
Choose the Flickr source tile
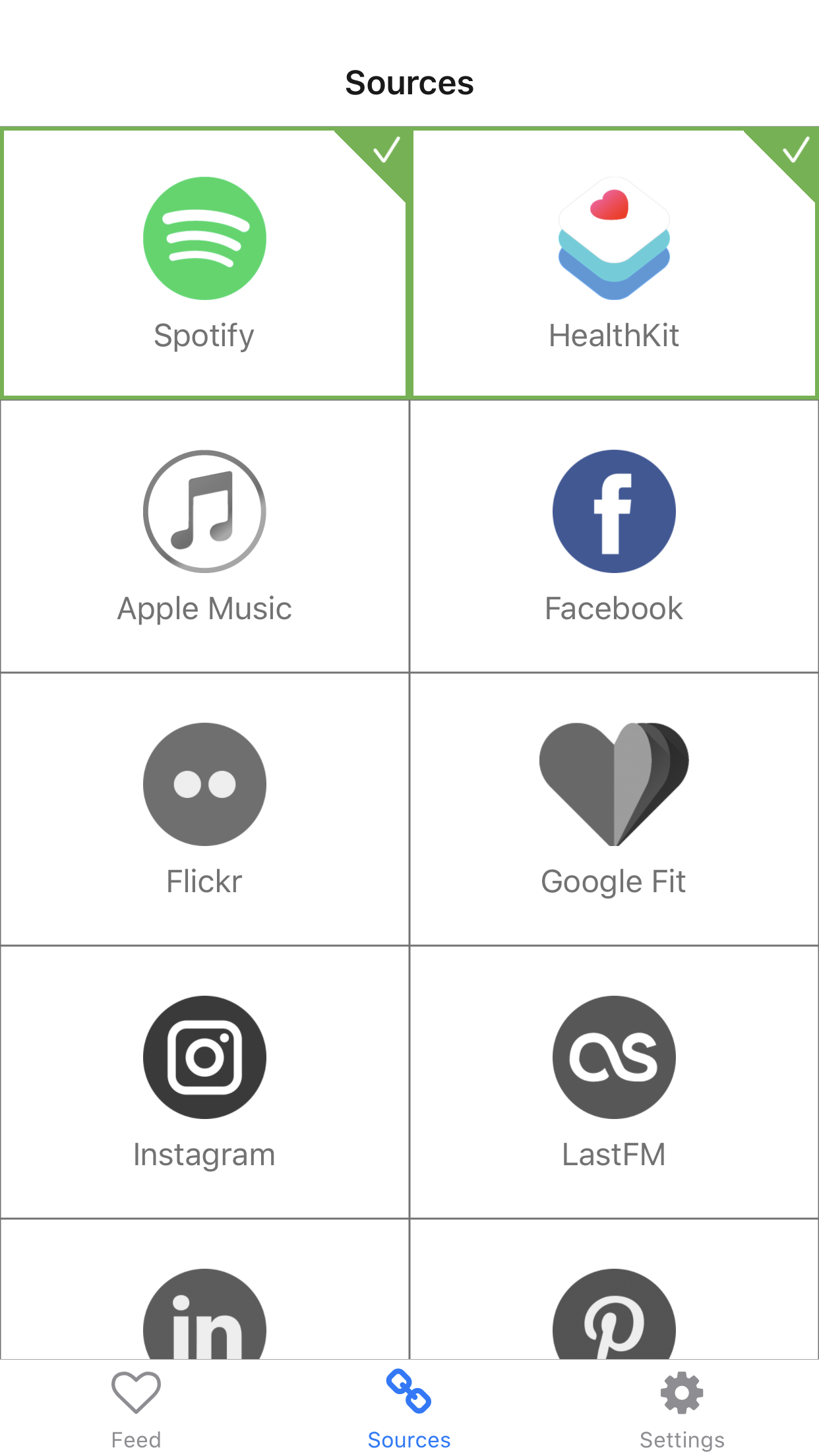[204, 810]
